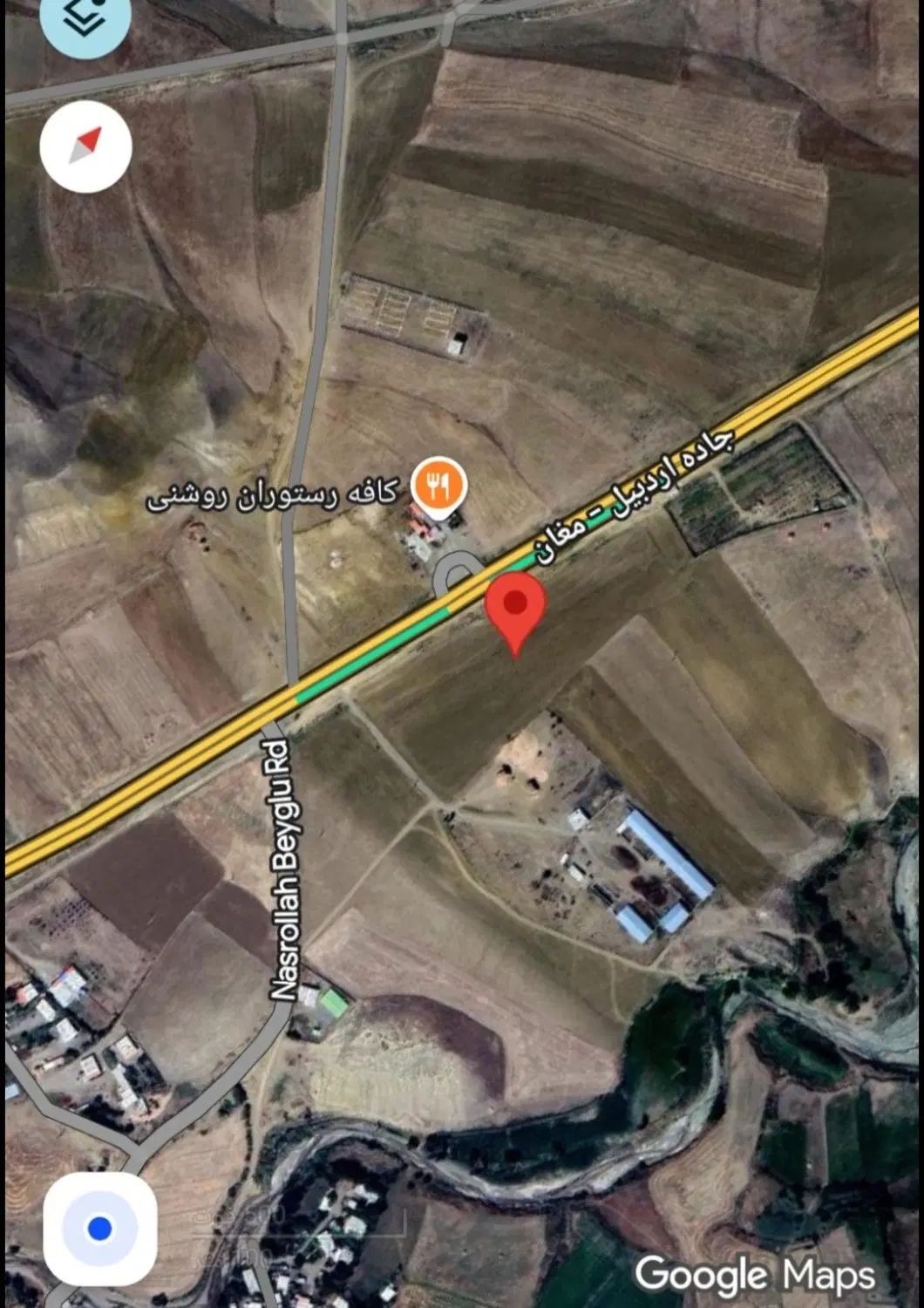924x1308 pixels.
Task: Tap the compass to reset orientation
Action: pos(85,146)
